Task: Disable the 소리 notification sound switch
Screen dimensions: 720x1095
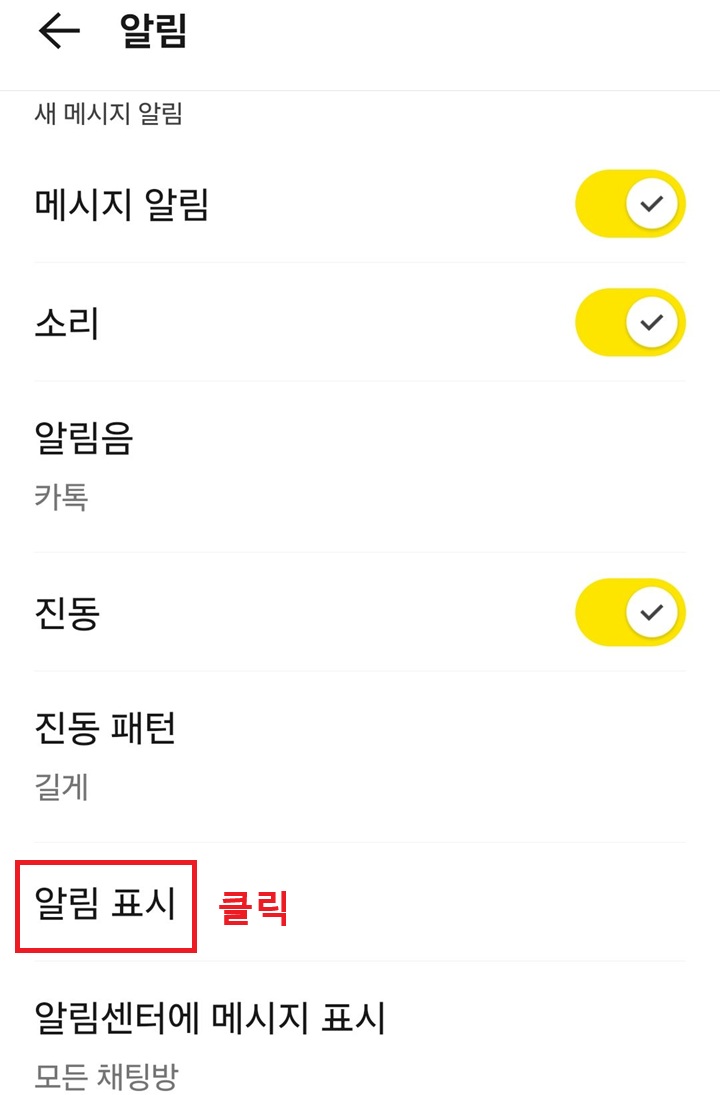Action: point(630,322)
